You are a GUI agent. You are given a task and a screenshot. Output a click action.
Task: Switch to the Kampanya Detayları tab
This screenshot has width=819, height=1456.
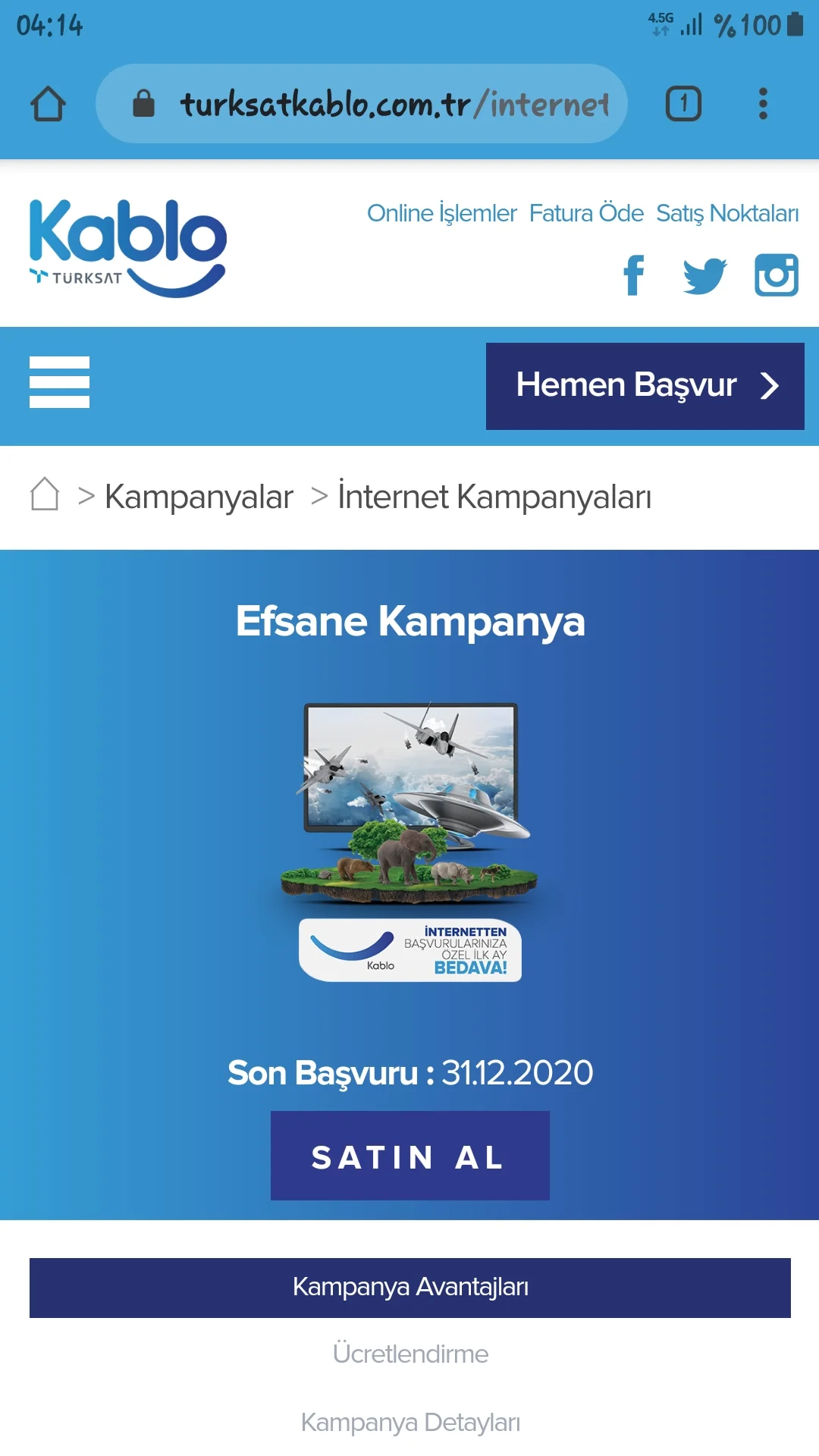click(409, 1423)
